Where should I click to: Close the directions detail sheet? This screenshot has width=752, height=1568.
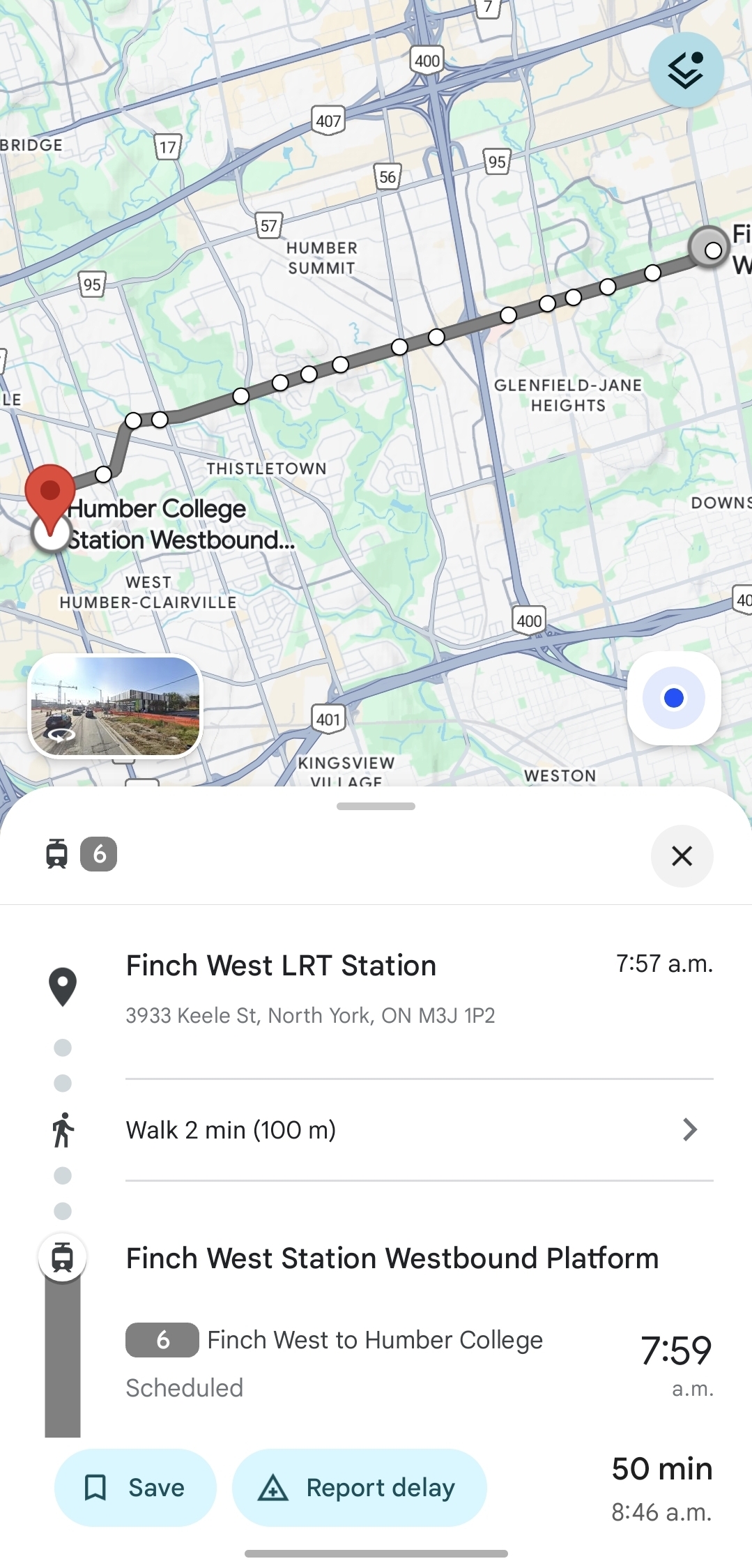pos(681,856)
